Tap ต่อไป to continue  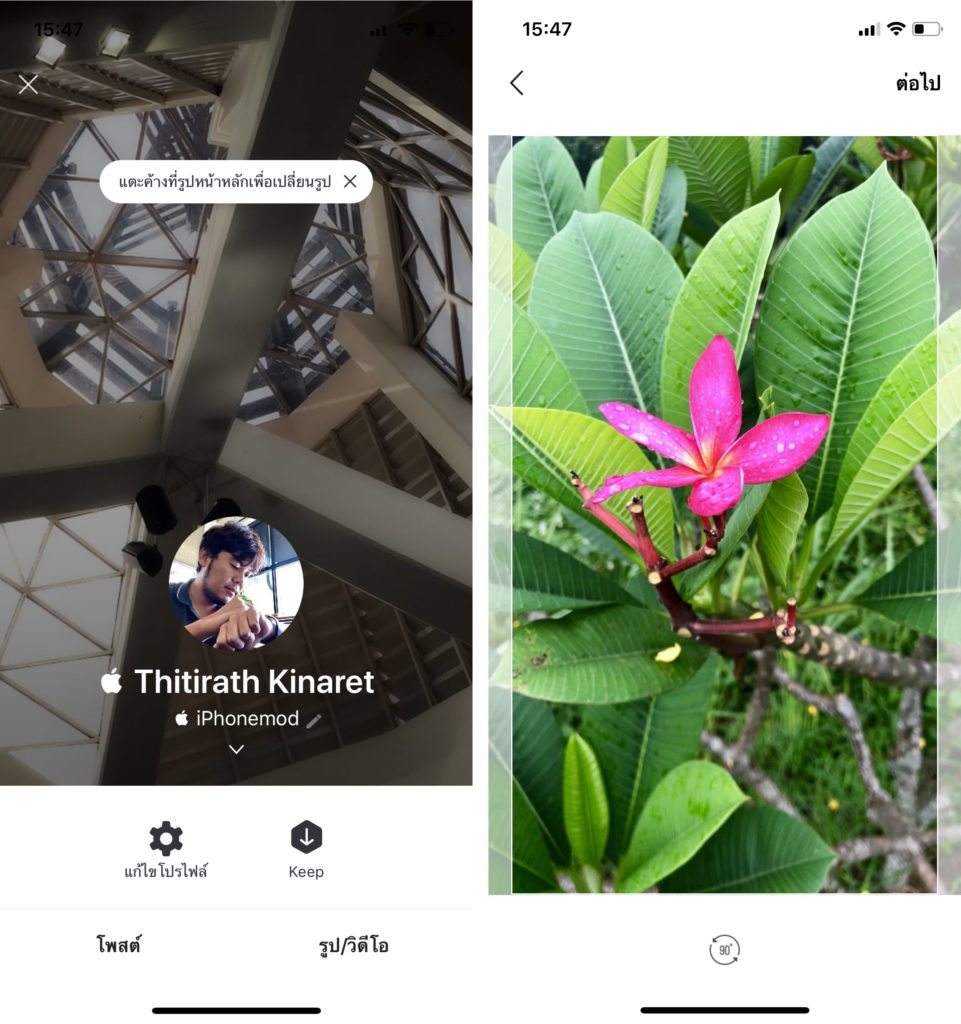coord(917,83)
